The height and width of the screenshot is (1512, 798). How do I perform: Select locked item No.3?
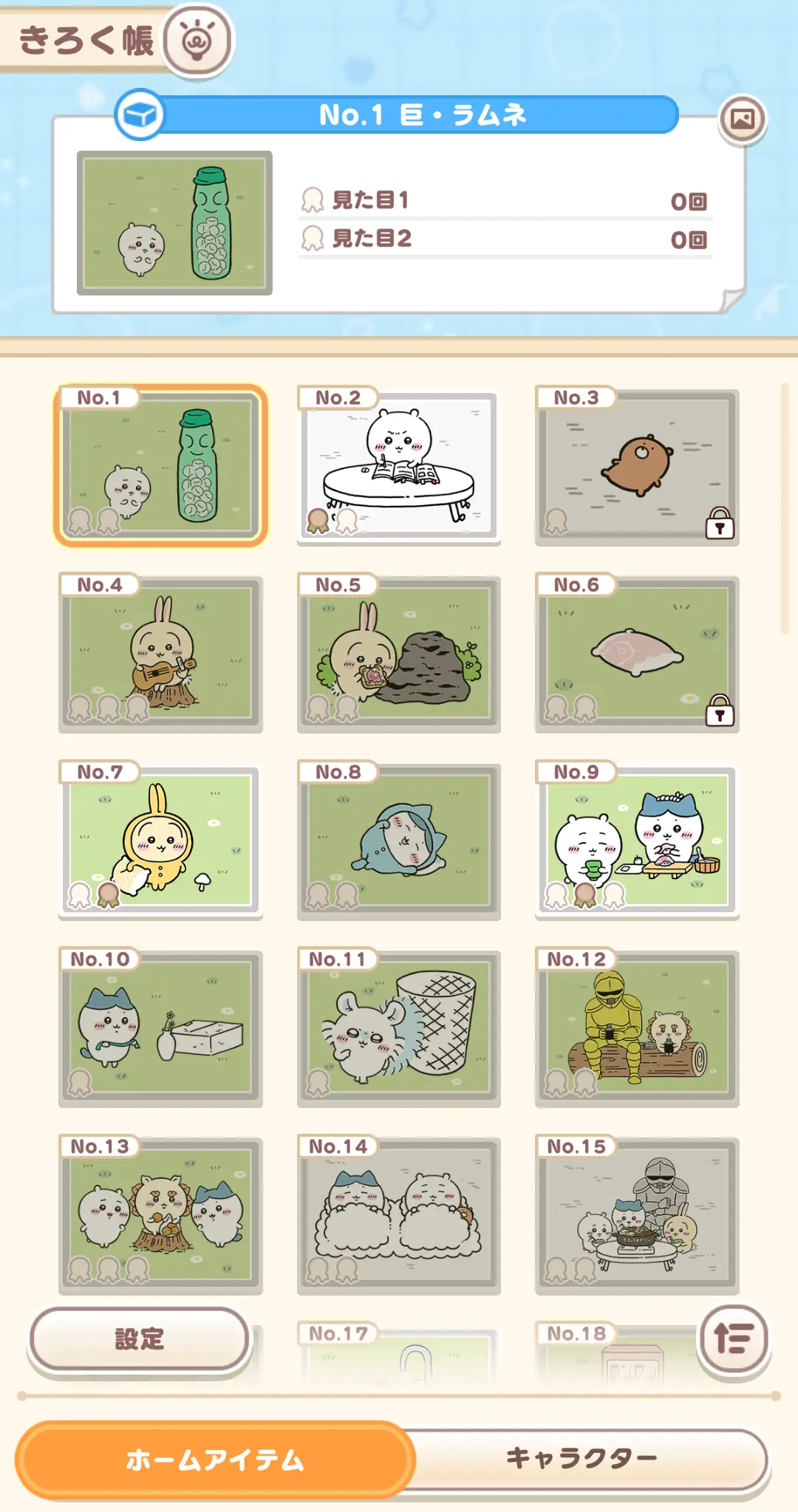(x=637, y=467)
